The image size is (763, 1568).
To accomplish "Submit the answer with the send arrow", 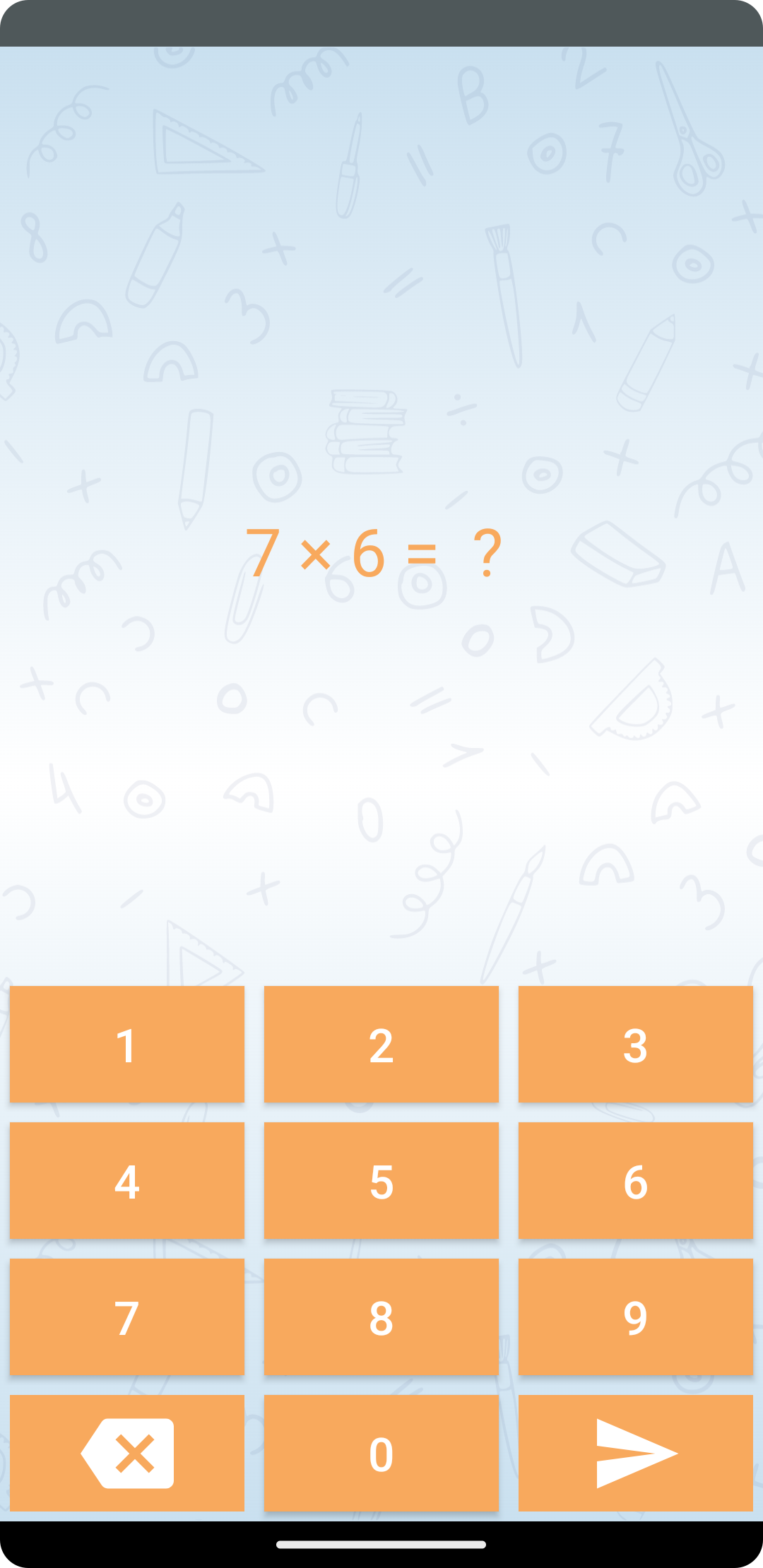I will tap(636, 1453).
